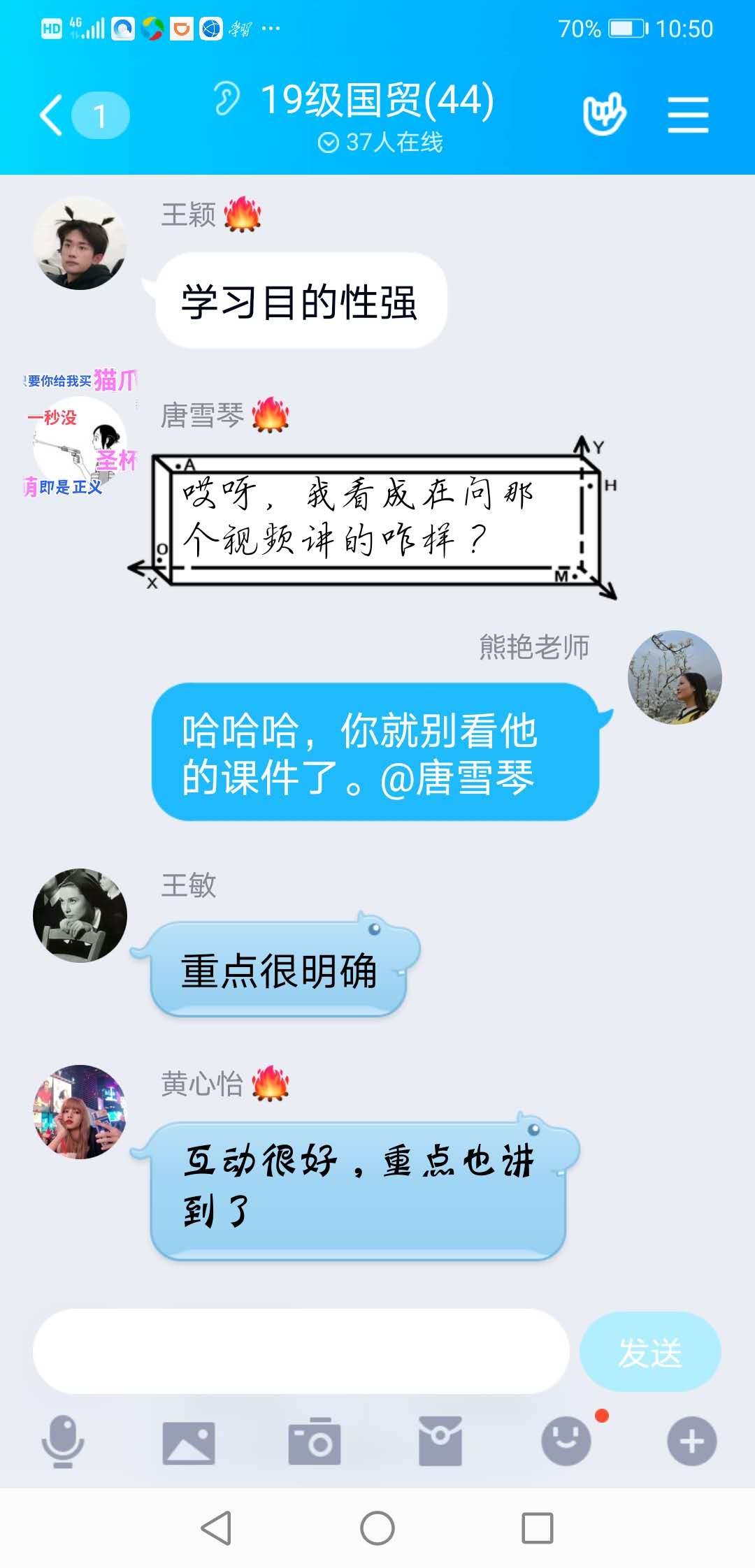Screen dimensions: 755x1568
Task: Open the group menu with three lines
Action: click(688, 115)
